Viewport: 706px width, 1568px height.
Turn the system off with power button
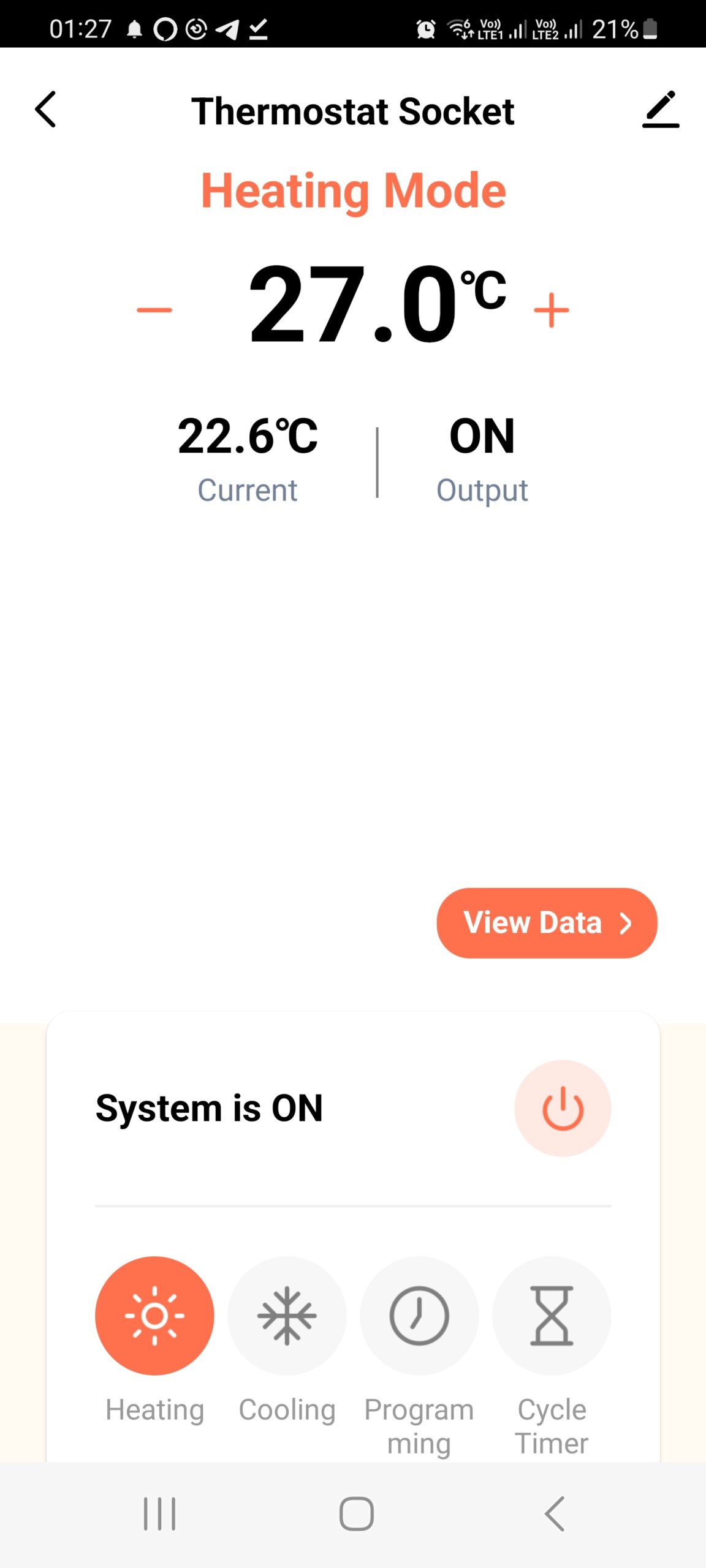[562, 1108]
